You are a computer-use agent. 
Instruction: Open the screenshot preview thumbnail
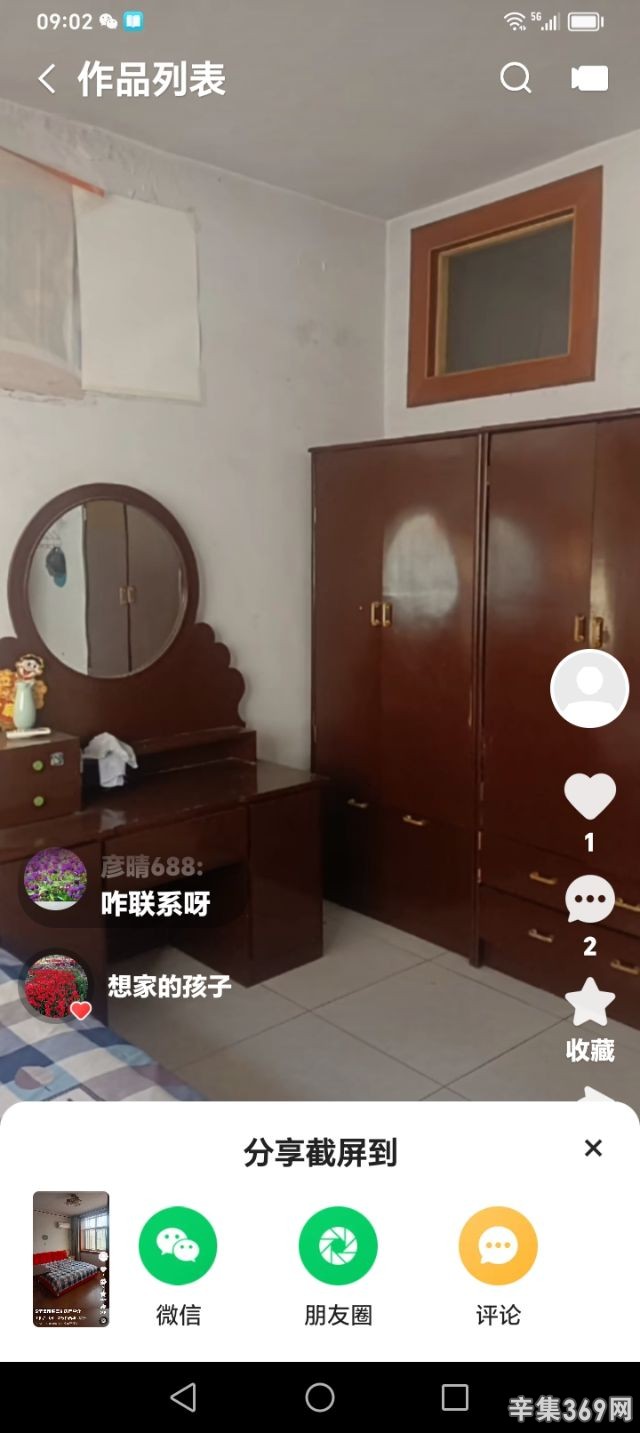tap(71, 1259)
